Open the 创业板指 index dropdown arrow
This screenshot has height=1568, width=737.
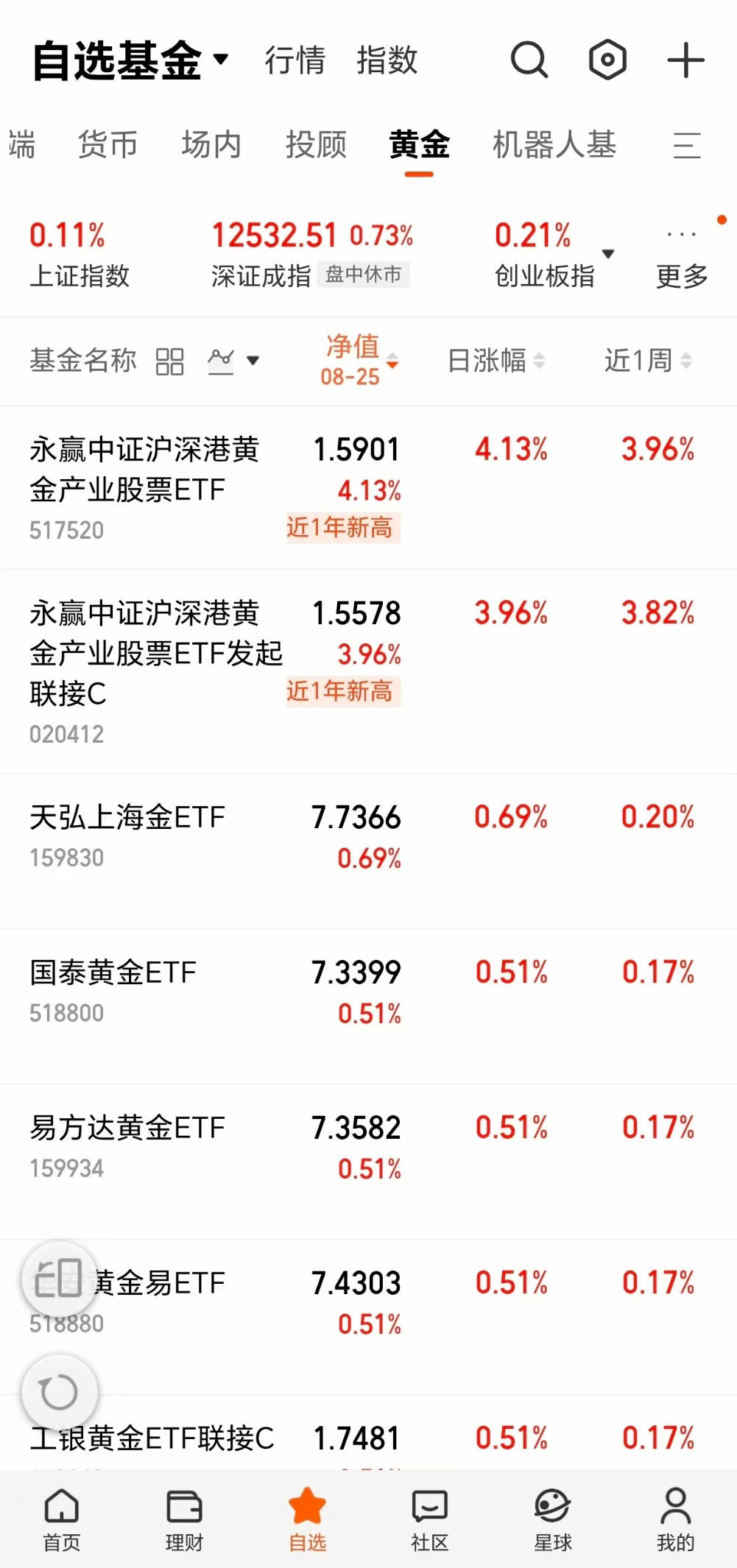pos(609,254)
